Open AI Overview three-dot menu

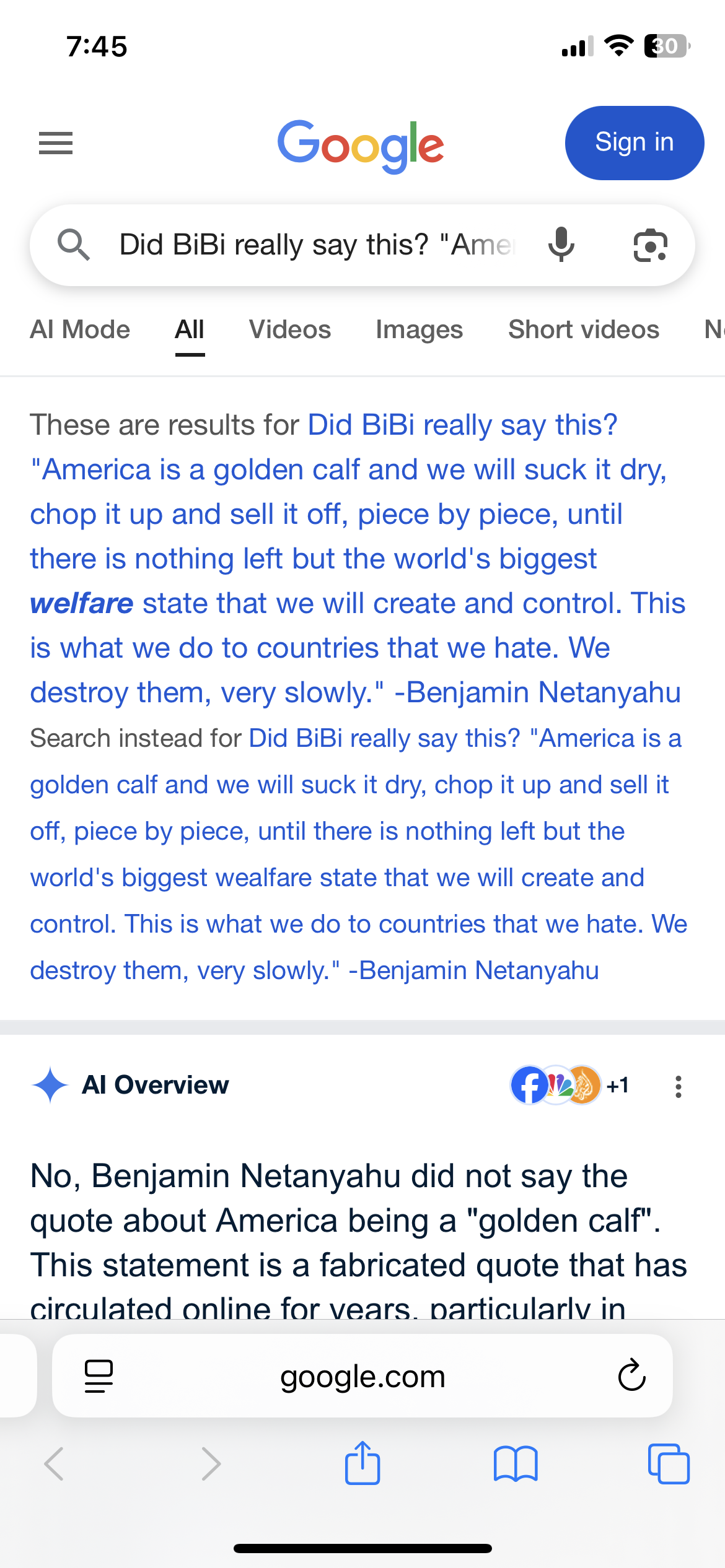click(x=679, y=1086)
